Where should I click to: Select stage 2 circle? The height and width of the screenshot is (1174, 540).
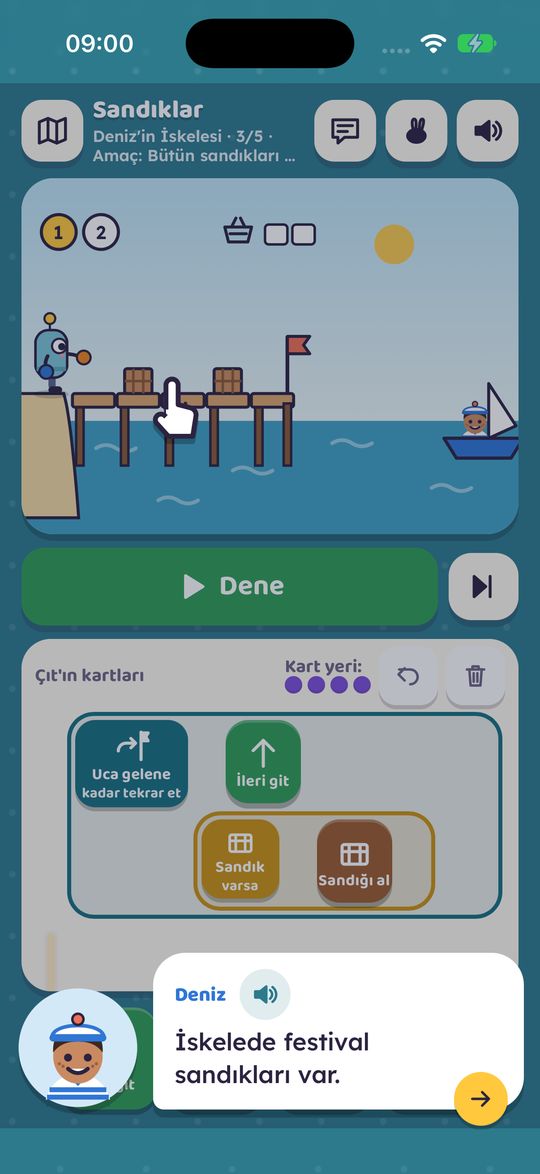(100, 233)
